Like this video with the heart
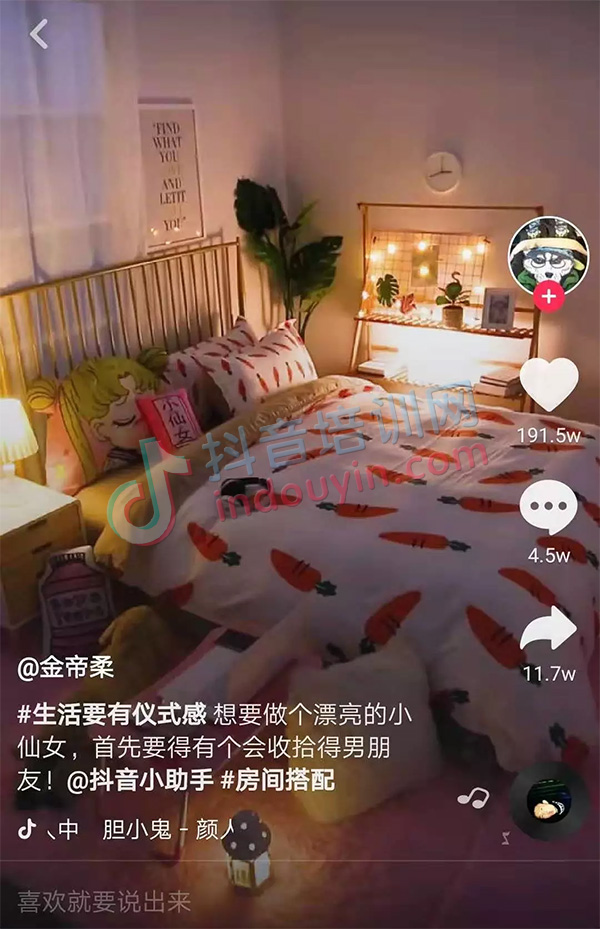The image size is (600, 929). [549, 386]
